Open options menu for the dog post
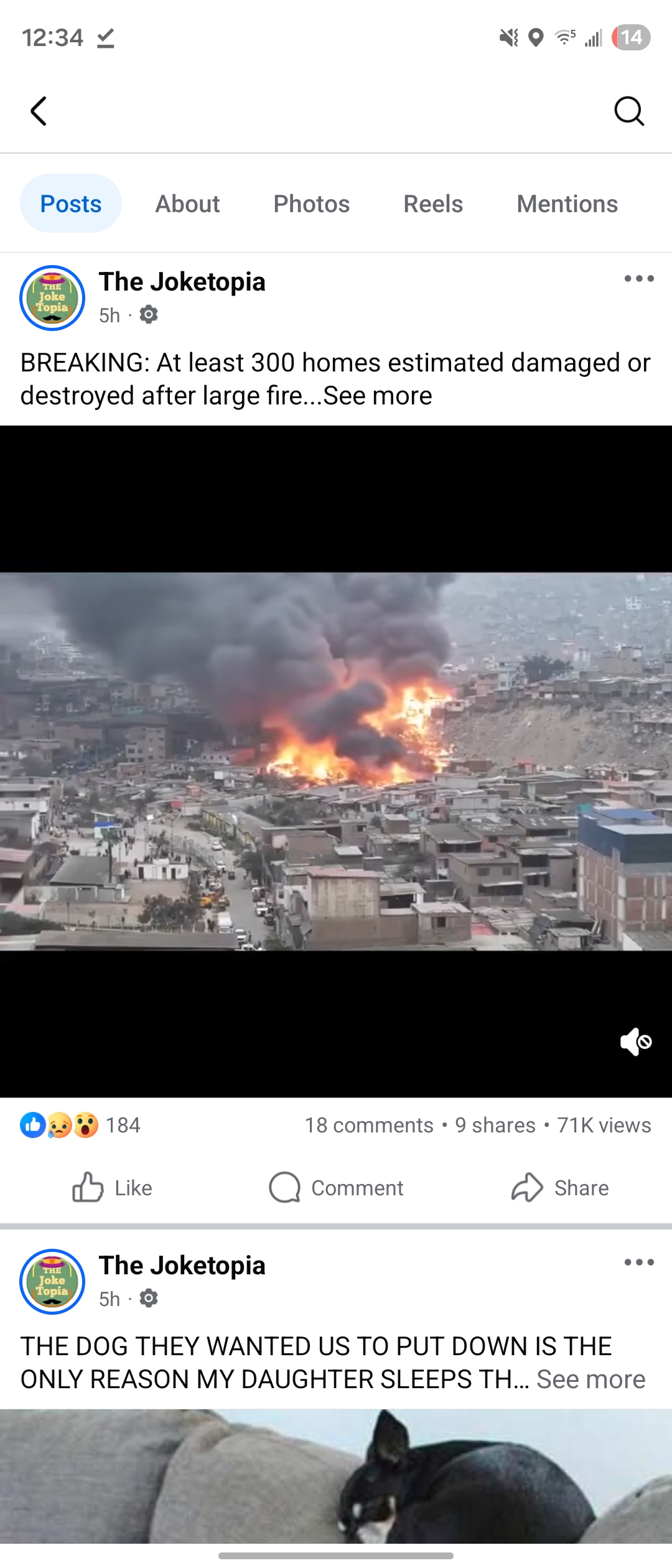This screenshot has width=672, height=1568. click(639, 1262)
